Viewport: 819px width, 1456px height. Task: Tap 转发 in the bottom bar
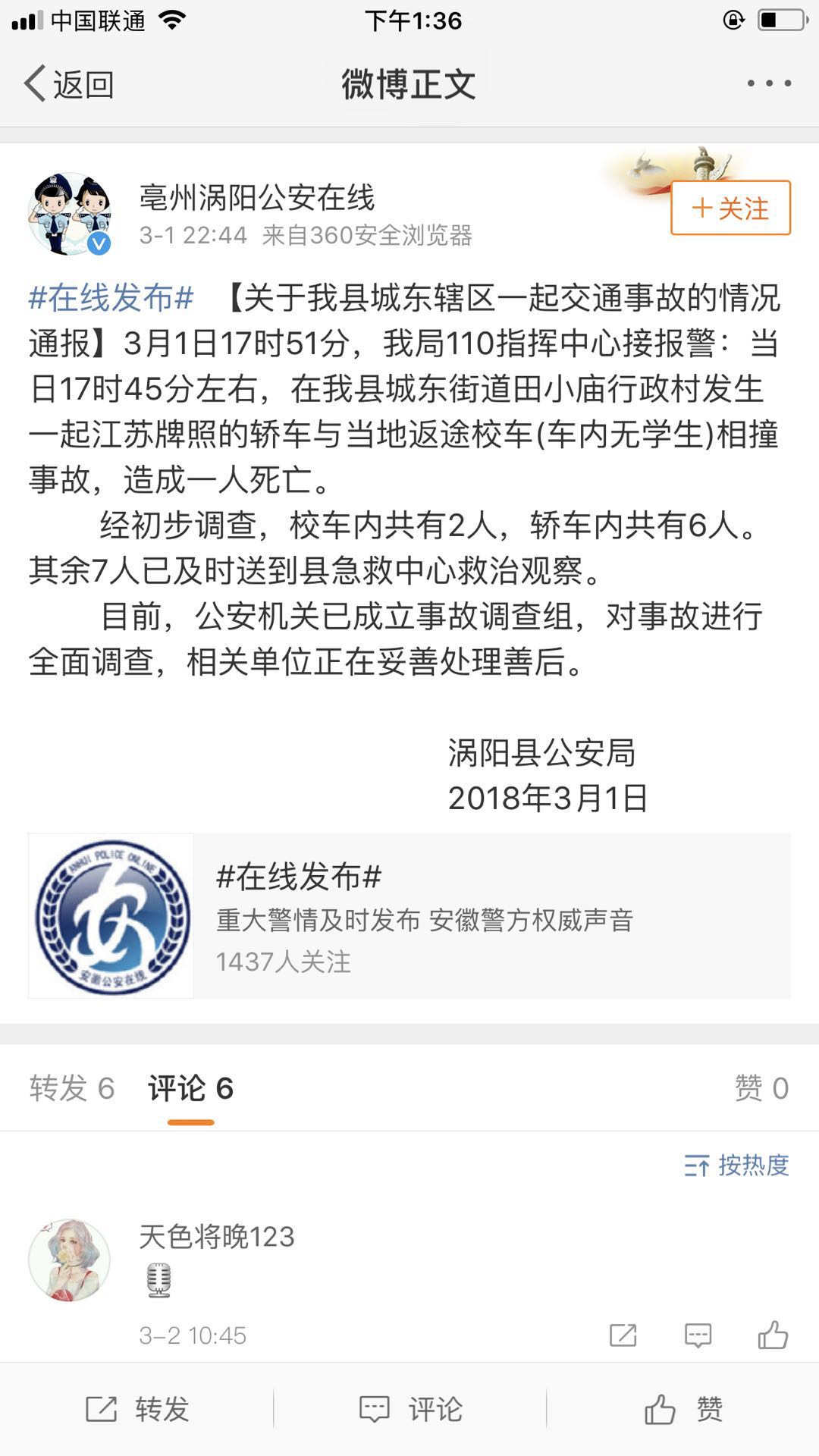coord(137,1409)
